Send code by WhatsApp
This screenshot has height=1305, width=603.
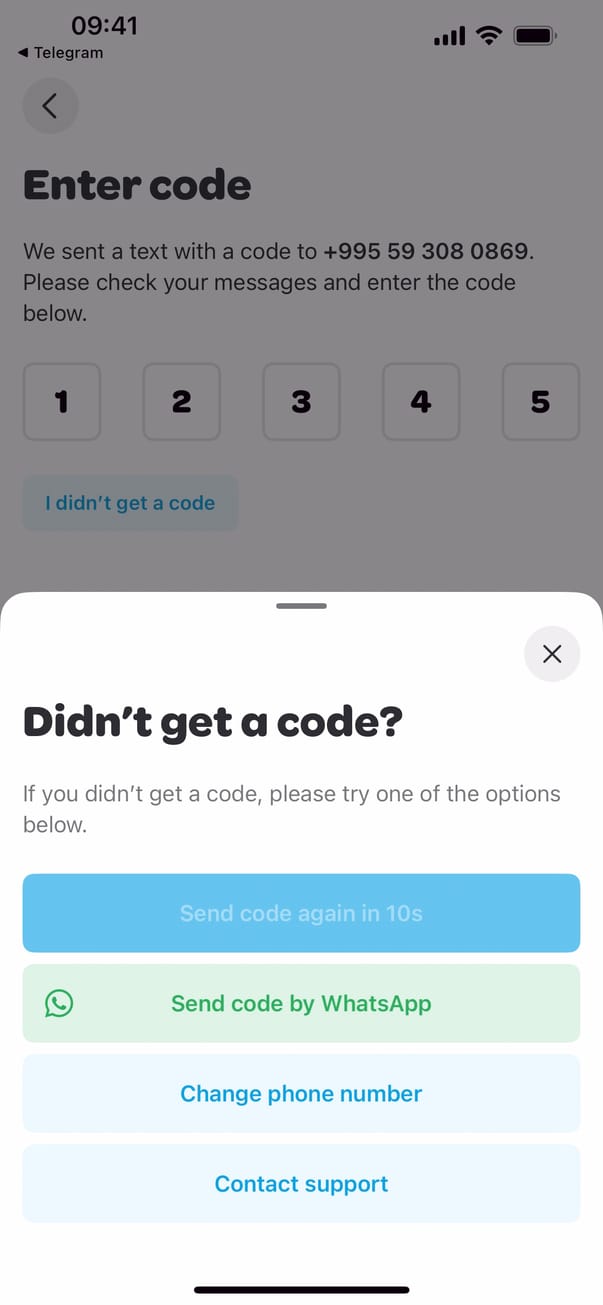pyautogui.click(x=301, y=1003)
